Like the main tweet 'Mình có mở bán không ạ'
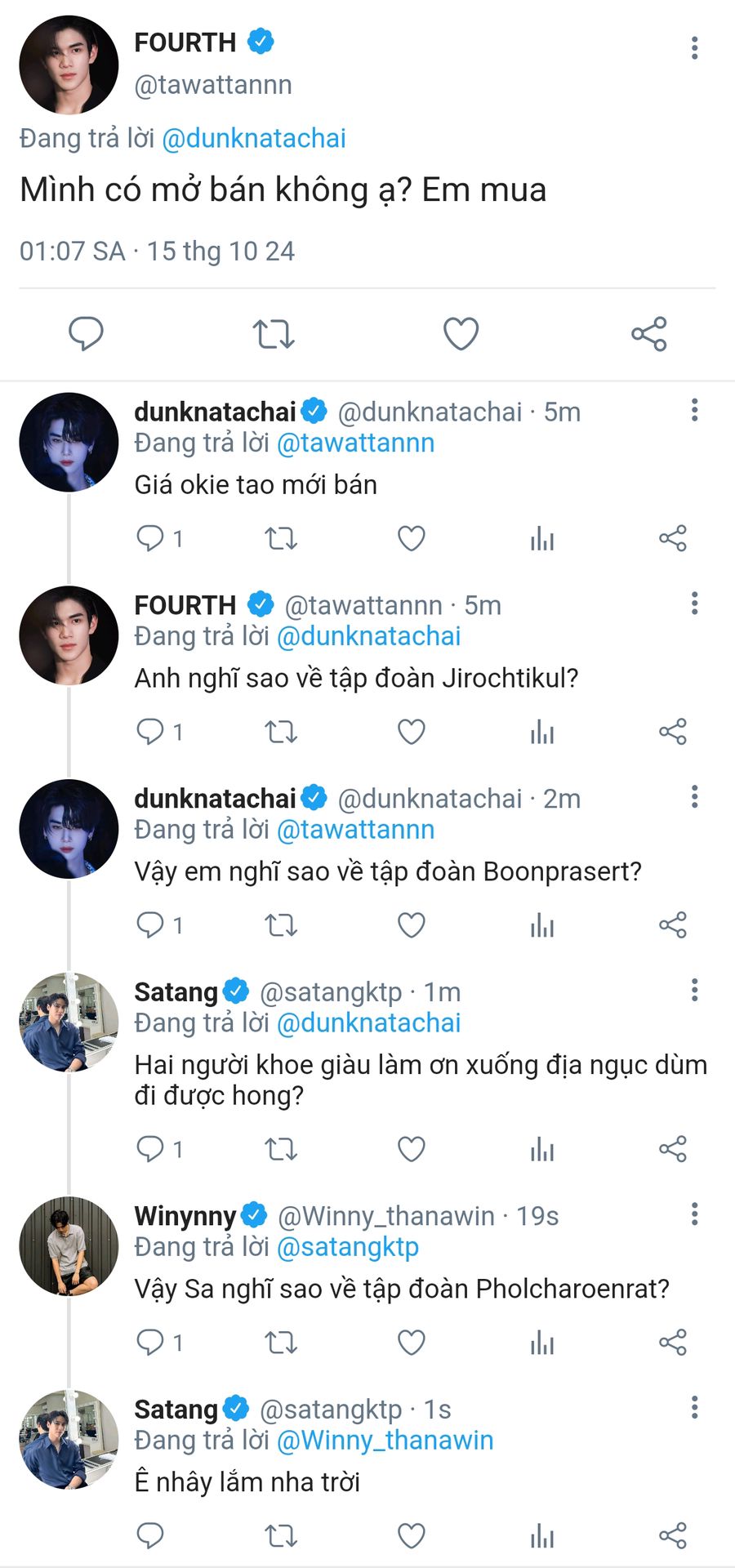 [461, 333]
